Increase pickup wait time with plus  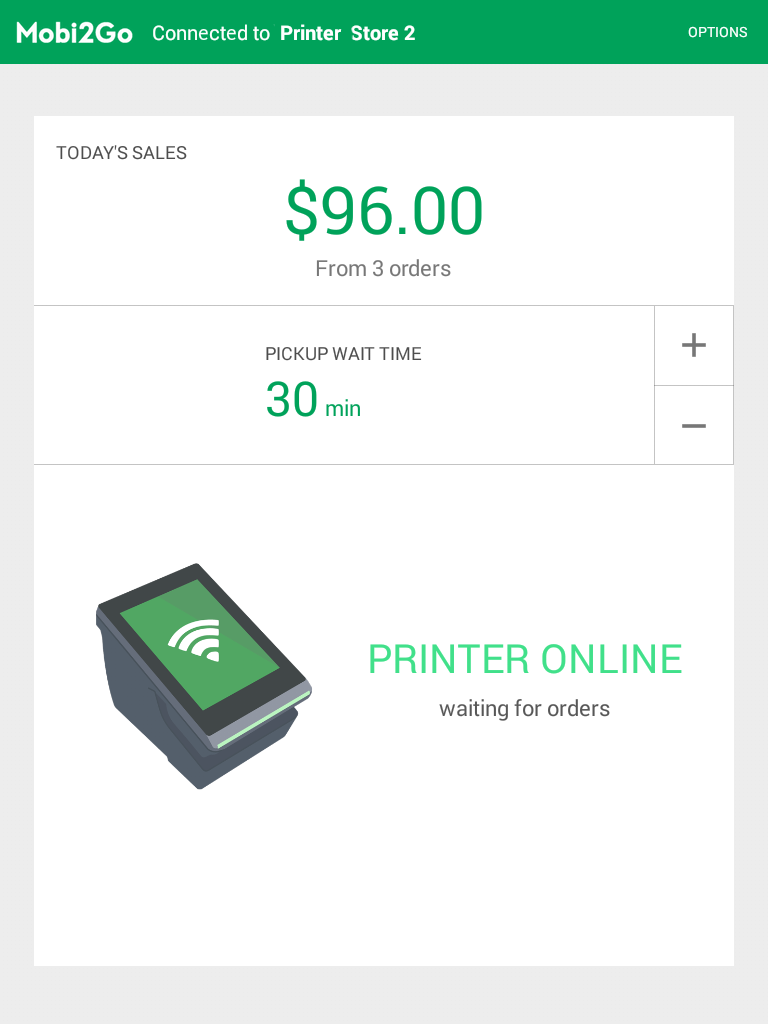click(693, 346)
